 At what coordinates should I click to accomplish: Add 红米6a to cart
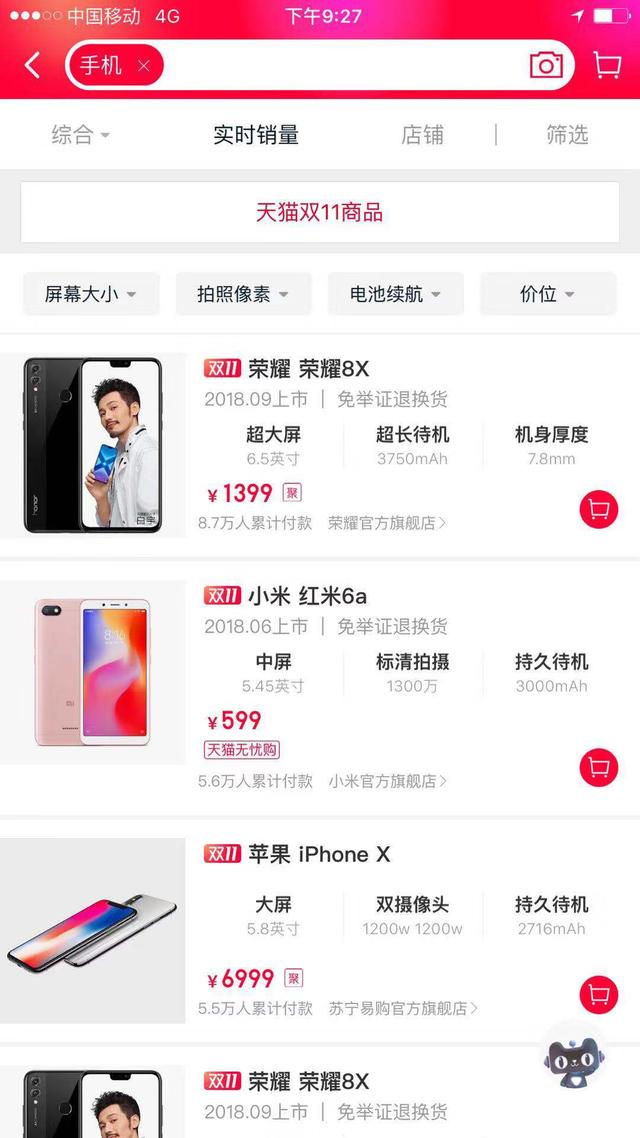598,768
